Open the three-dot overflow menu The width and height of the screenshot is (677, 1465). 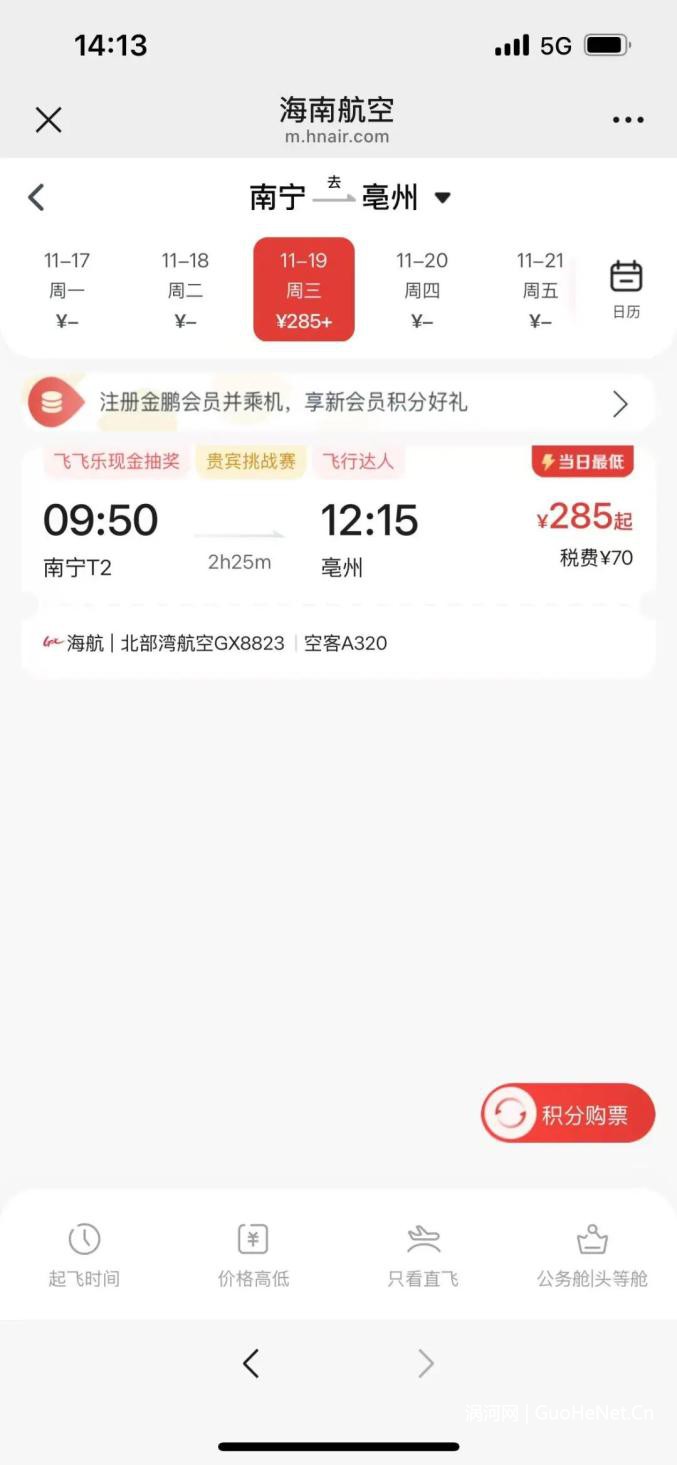pyautogui.click(x=627, y=120)
